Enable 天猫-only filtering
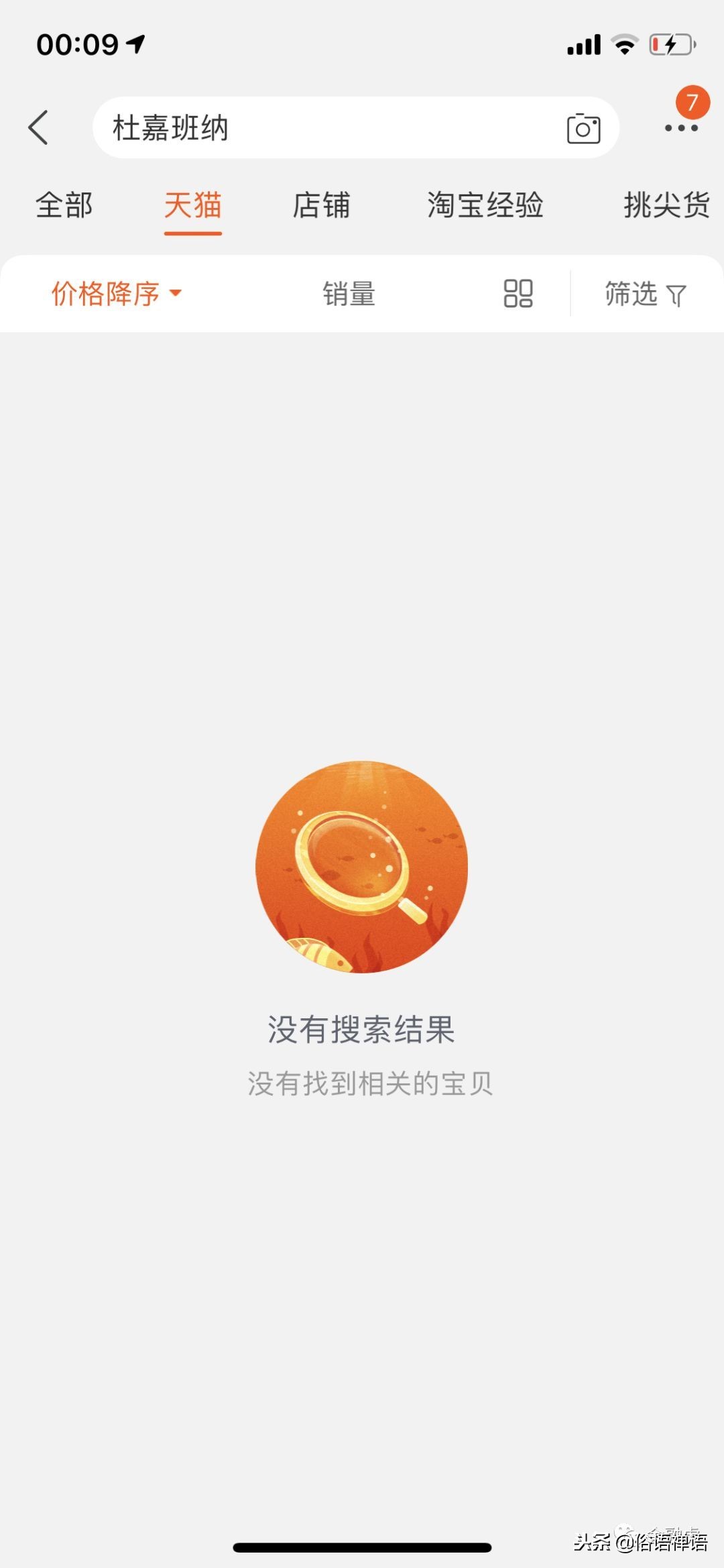Image resolution: width=724 pixels, height=1568 pixels. (192, 206)
